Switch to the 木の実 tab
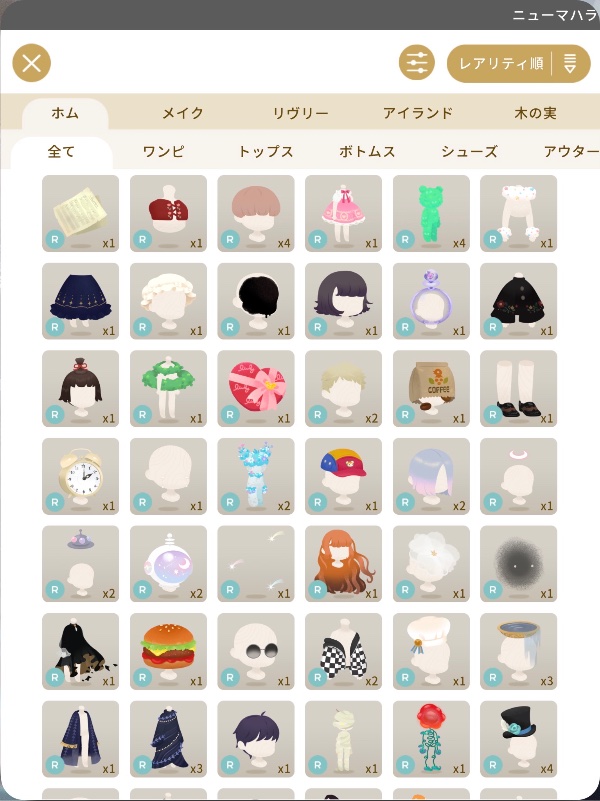Screen dimensions: 600x801 [535, 113]
